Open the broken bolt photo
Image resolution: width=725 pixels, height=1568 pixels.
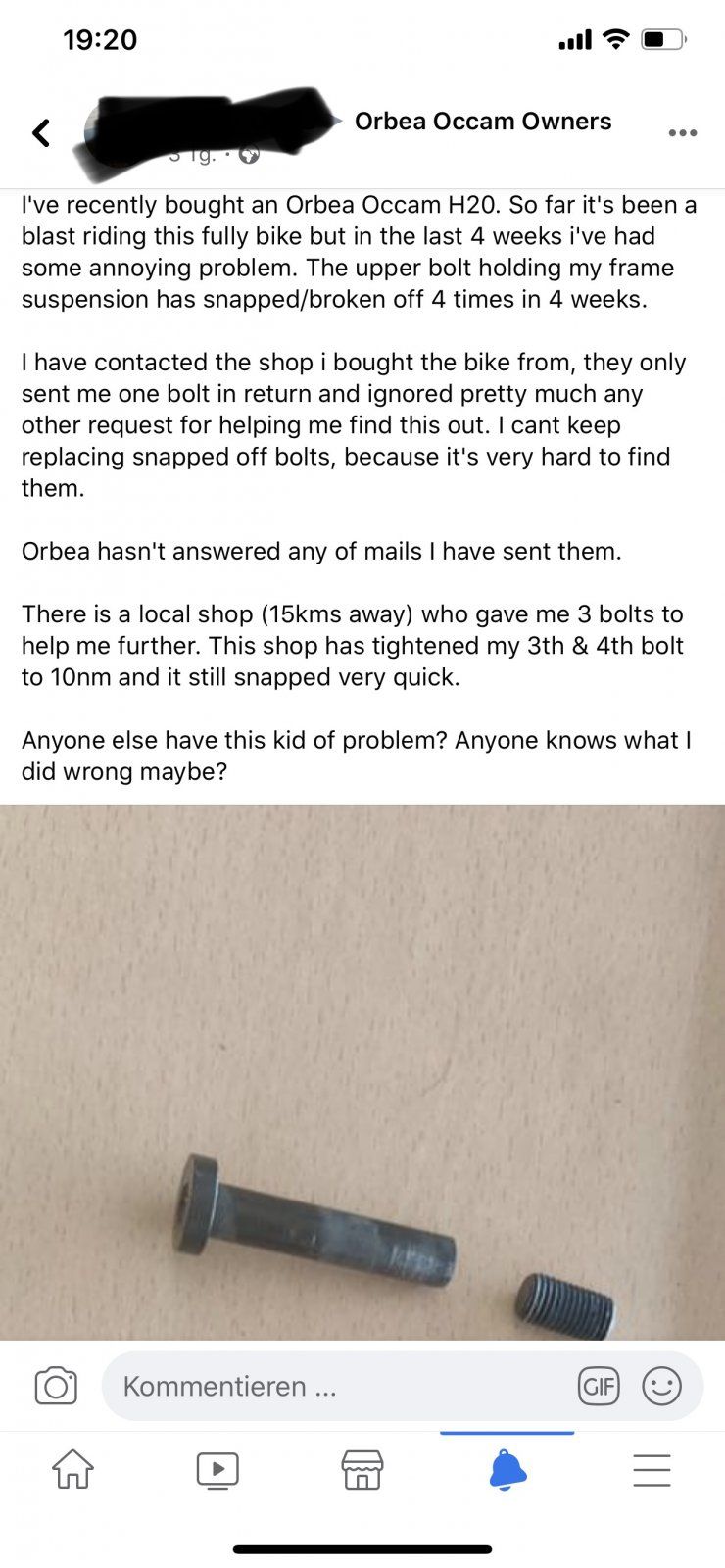pyautogui.click(x=362, y=1071)
